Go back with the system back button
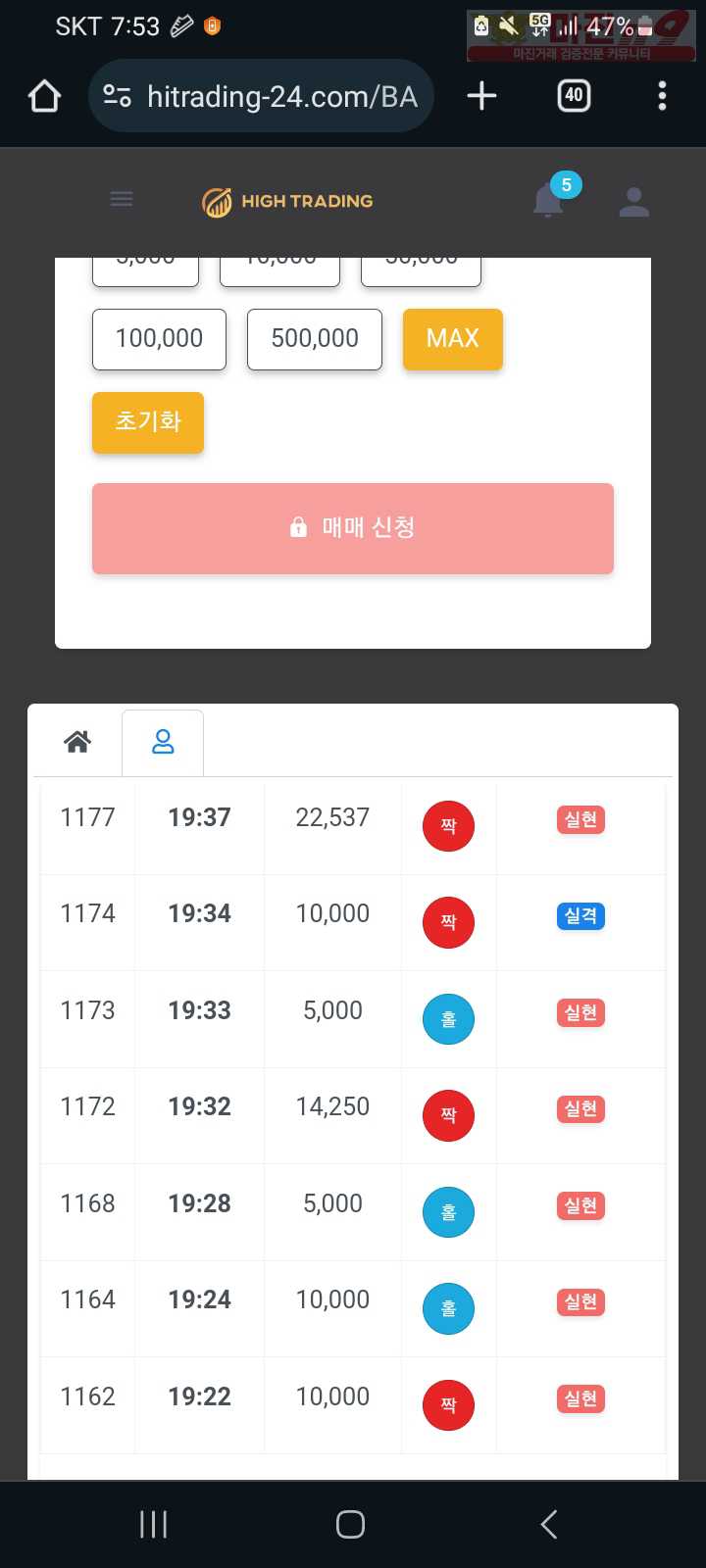This screenshot has width=706, height=1568. pos(549,1524)
